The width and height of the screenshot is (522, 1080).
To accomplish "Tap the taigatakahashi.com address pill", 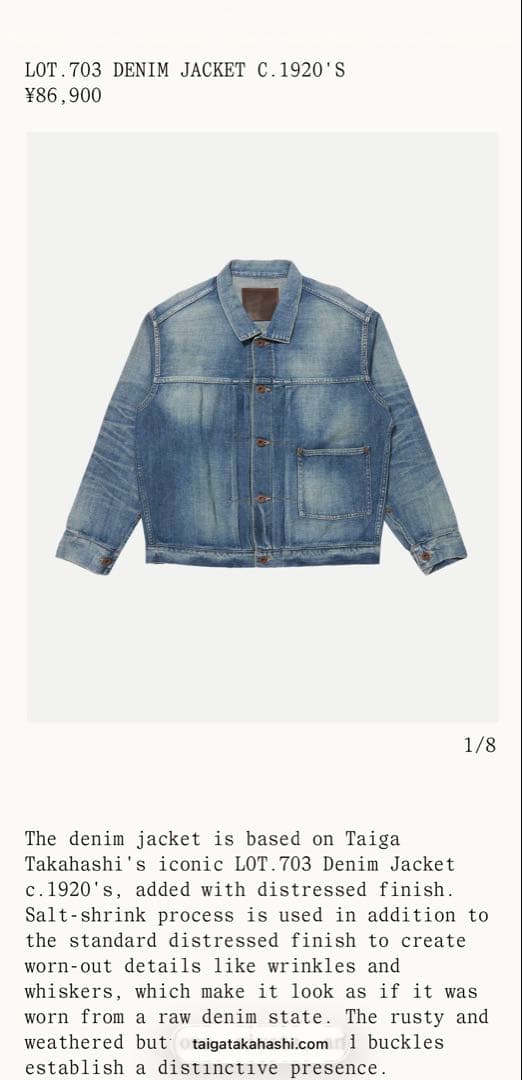I will click(x=260, y=1044).
